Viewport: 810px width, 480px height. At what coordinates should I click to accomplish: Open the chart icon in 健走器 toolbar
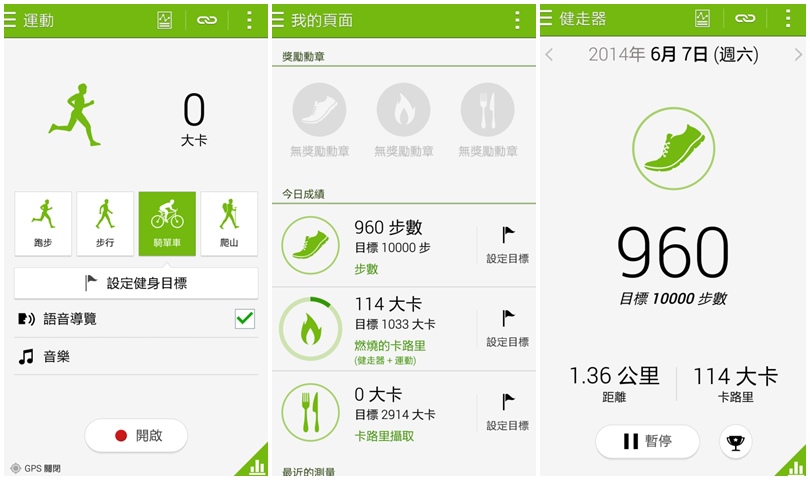click(x=703, y=19)
